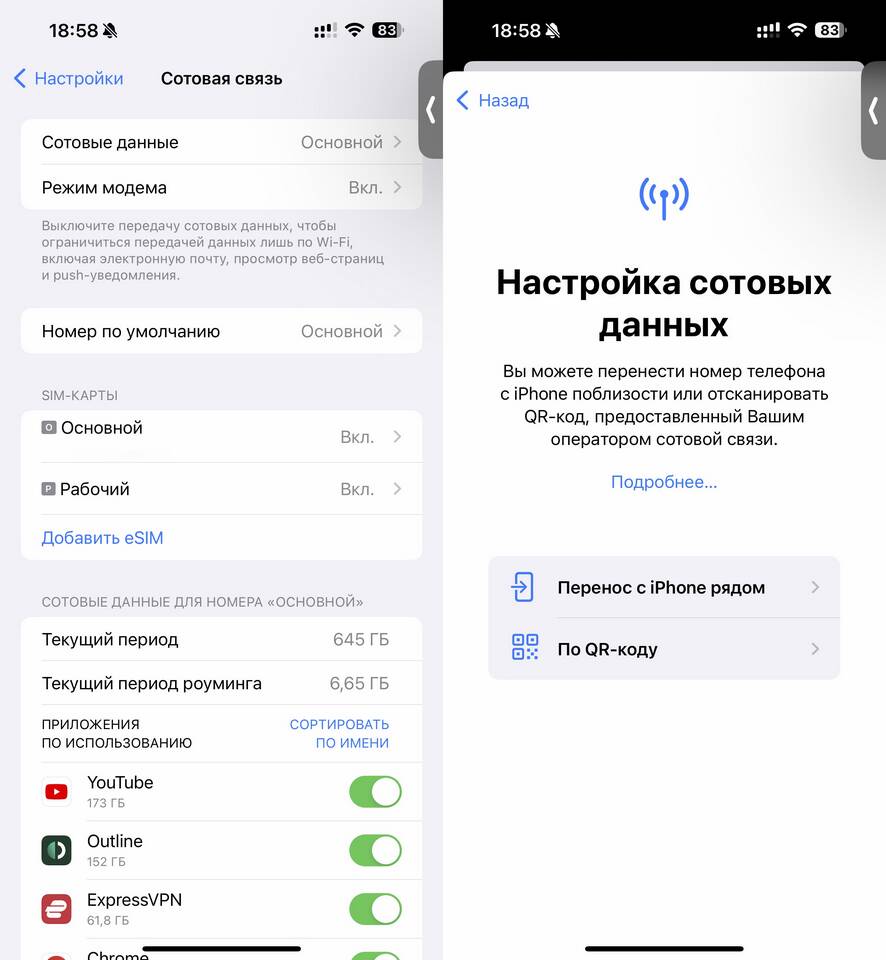
Task: Toggle cellular data for Outline
Action: click(375, 851)
